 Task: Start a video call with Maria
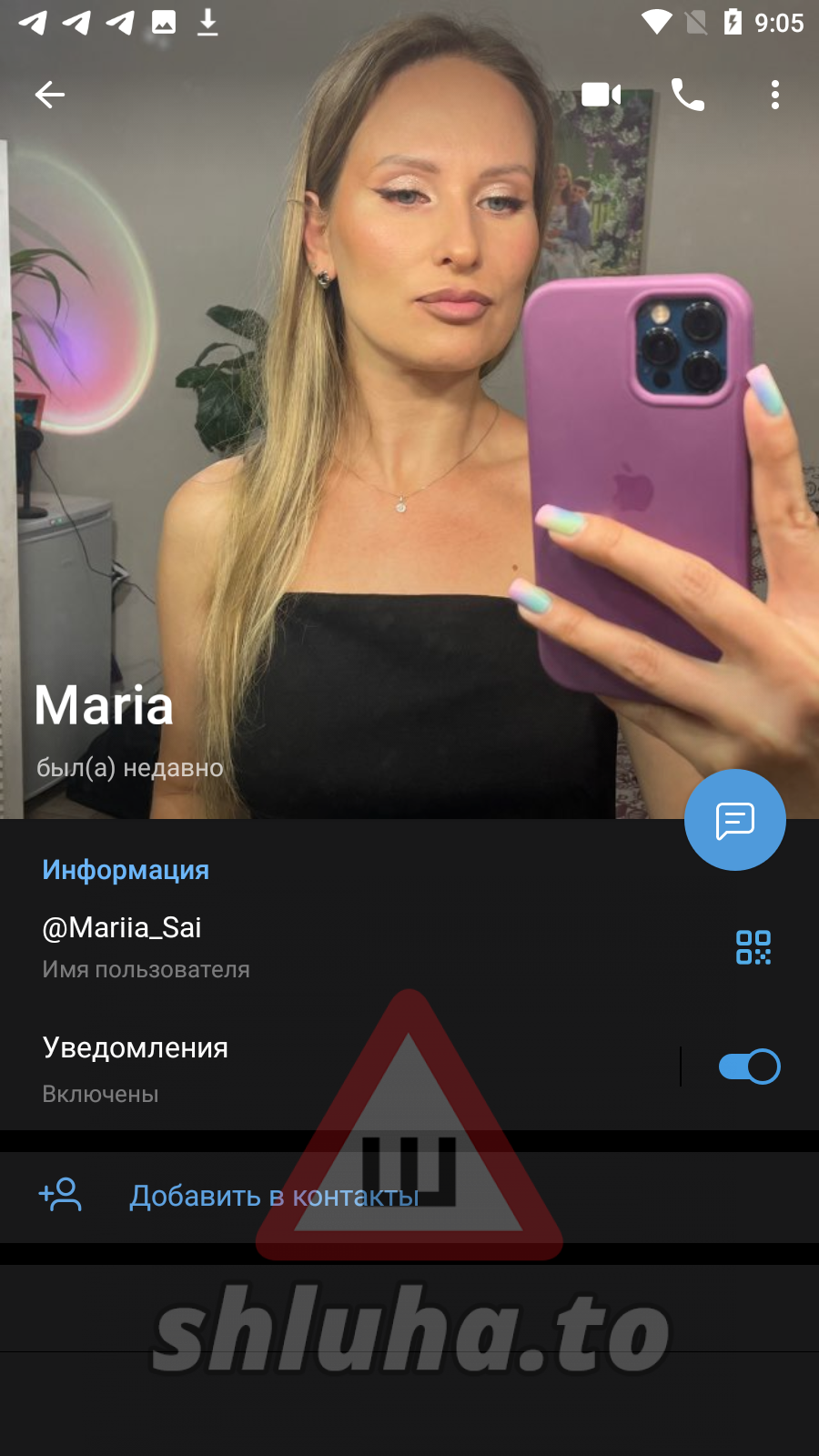point(601,95)
